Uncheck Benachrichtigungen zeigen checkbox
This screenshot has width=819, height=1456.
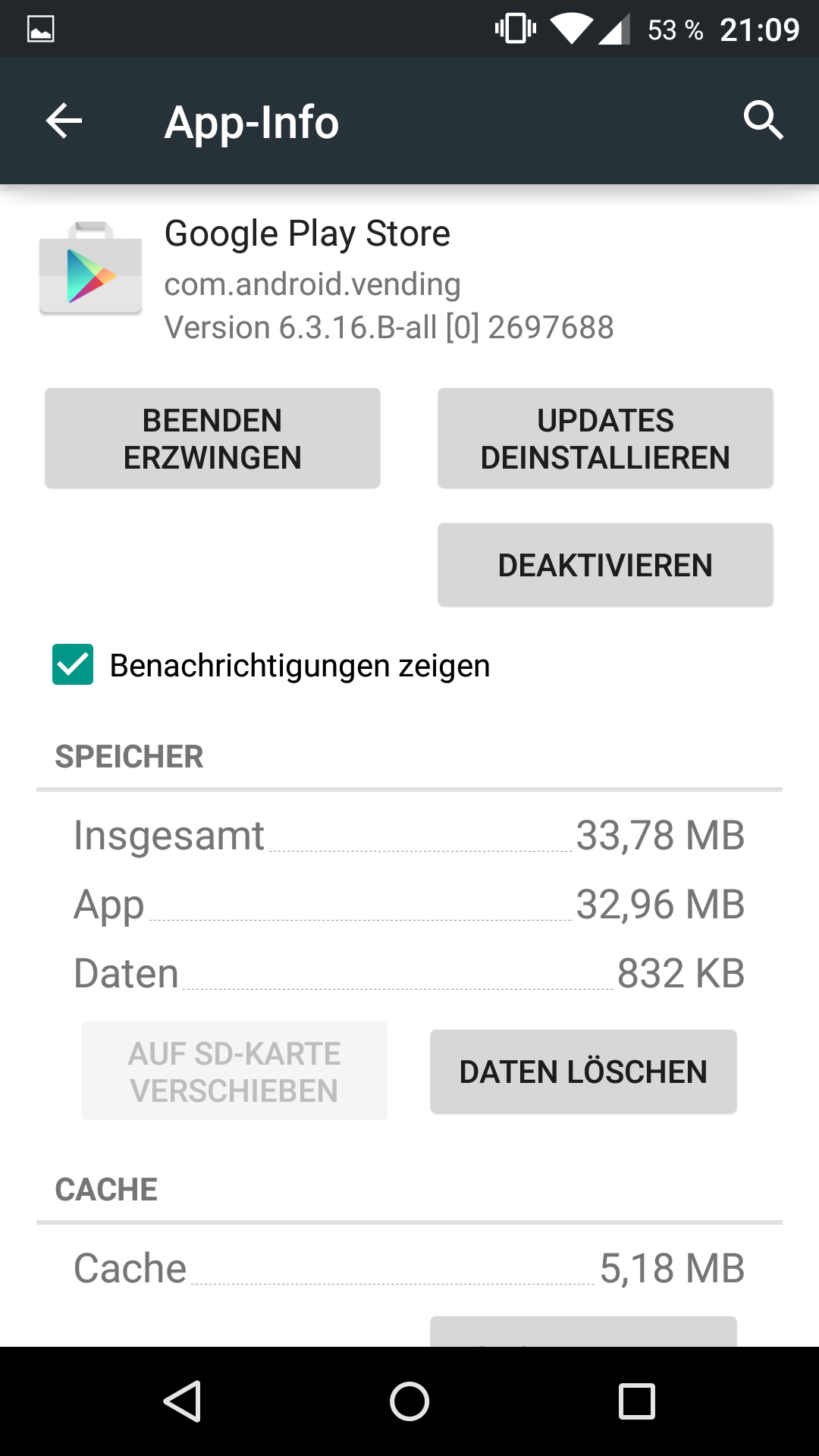pos(73,665)
